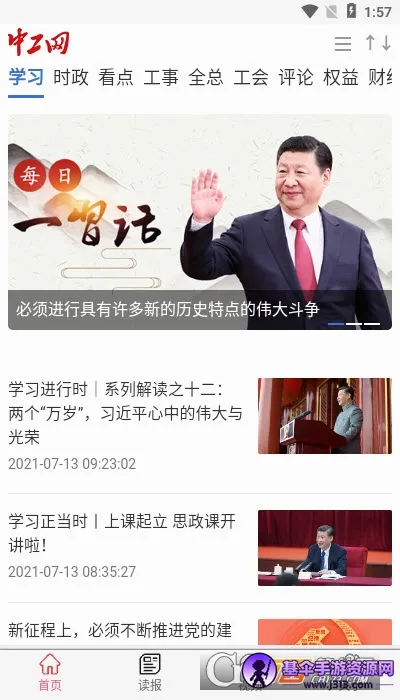Screen dimensions: 400x700
Task: Go to 首页 in bottom navigation
Action: (50, 672)
